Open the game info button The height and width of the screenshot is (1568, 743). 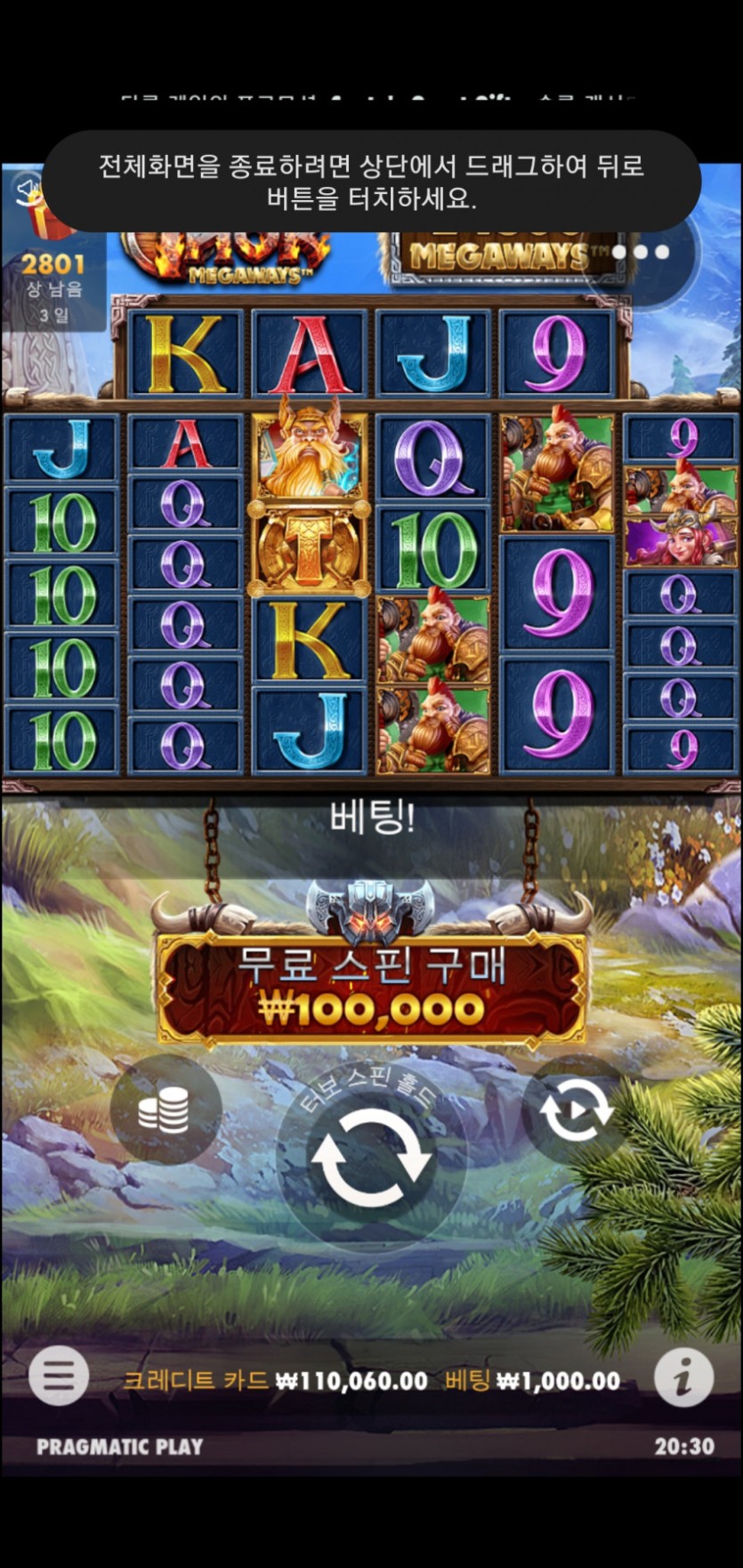[x=683, y=1377]
